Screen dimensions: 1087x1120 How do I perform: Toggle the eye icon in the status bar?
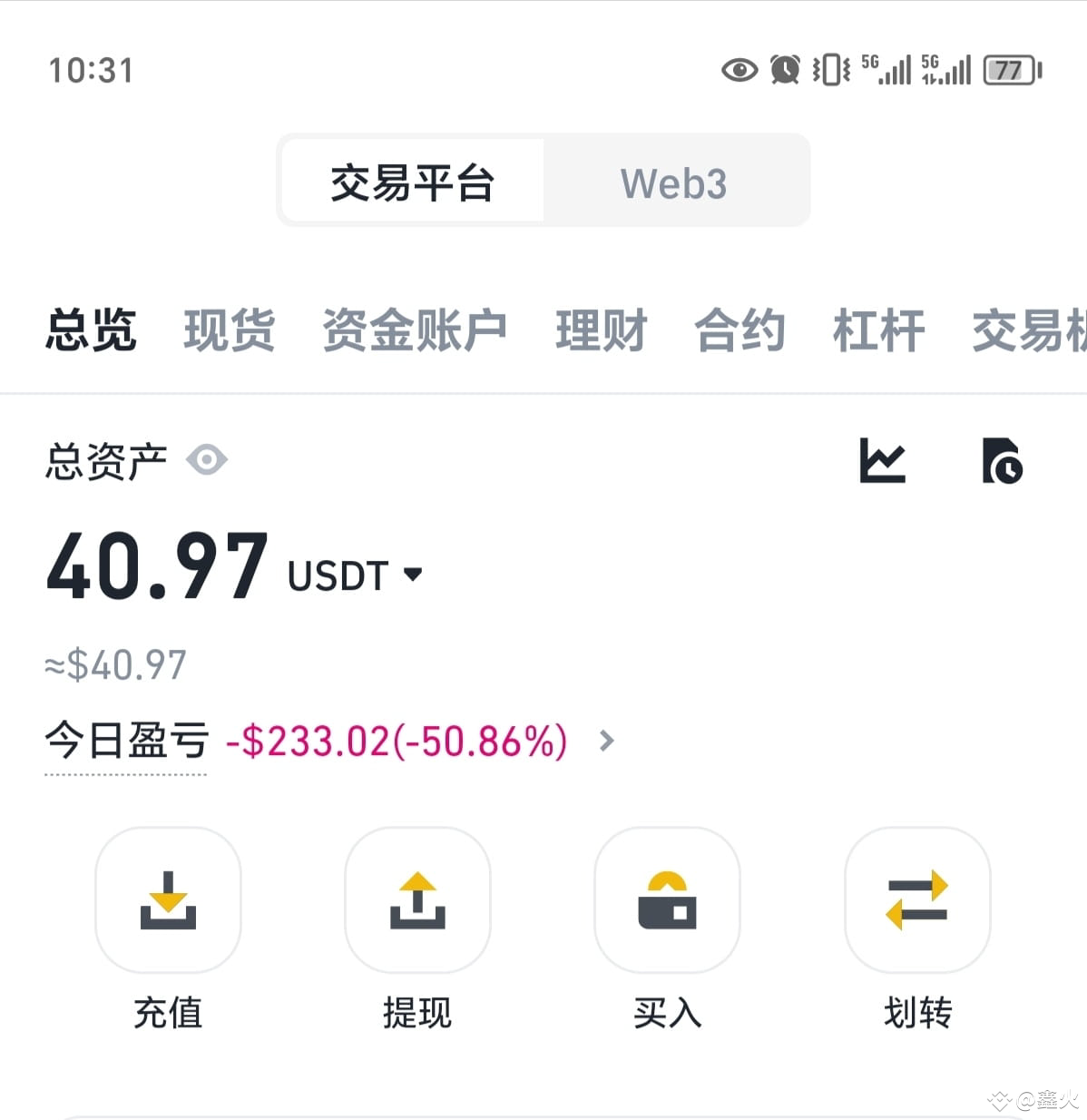click(x=738, y=69)
